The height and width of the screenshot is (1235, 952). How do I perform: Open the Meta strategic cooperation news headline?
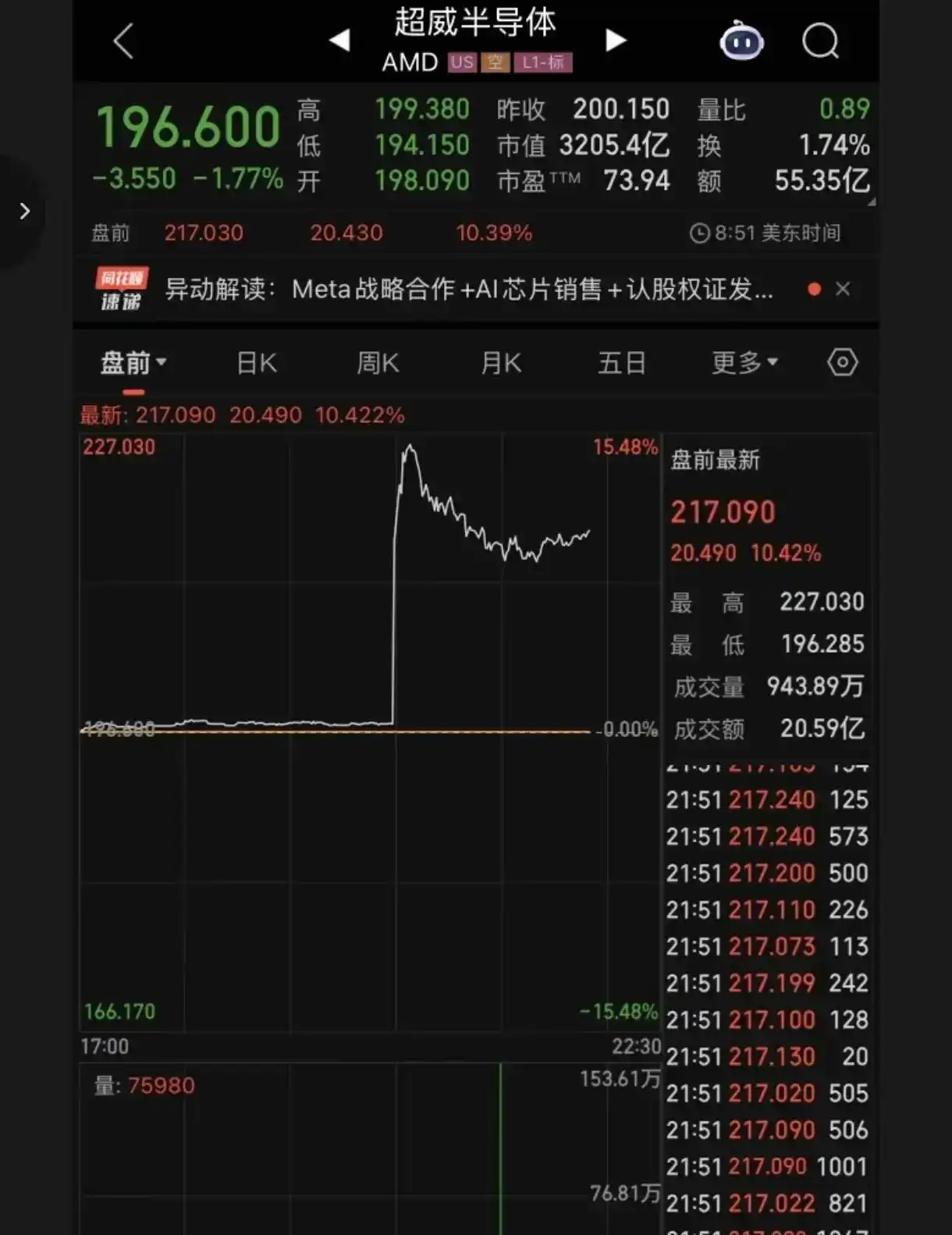point(468,290)
